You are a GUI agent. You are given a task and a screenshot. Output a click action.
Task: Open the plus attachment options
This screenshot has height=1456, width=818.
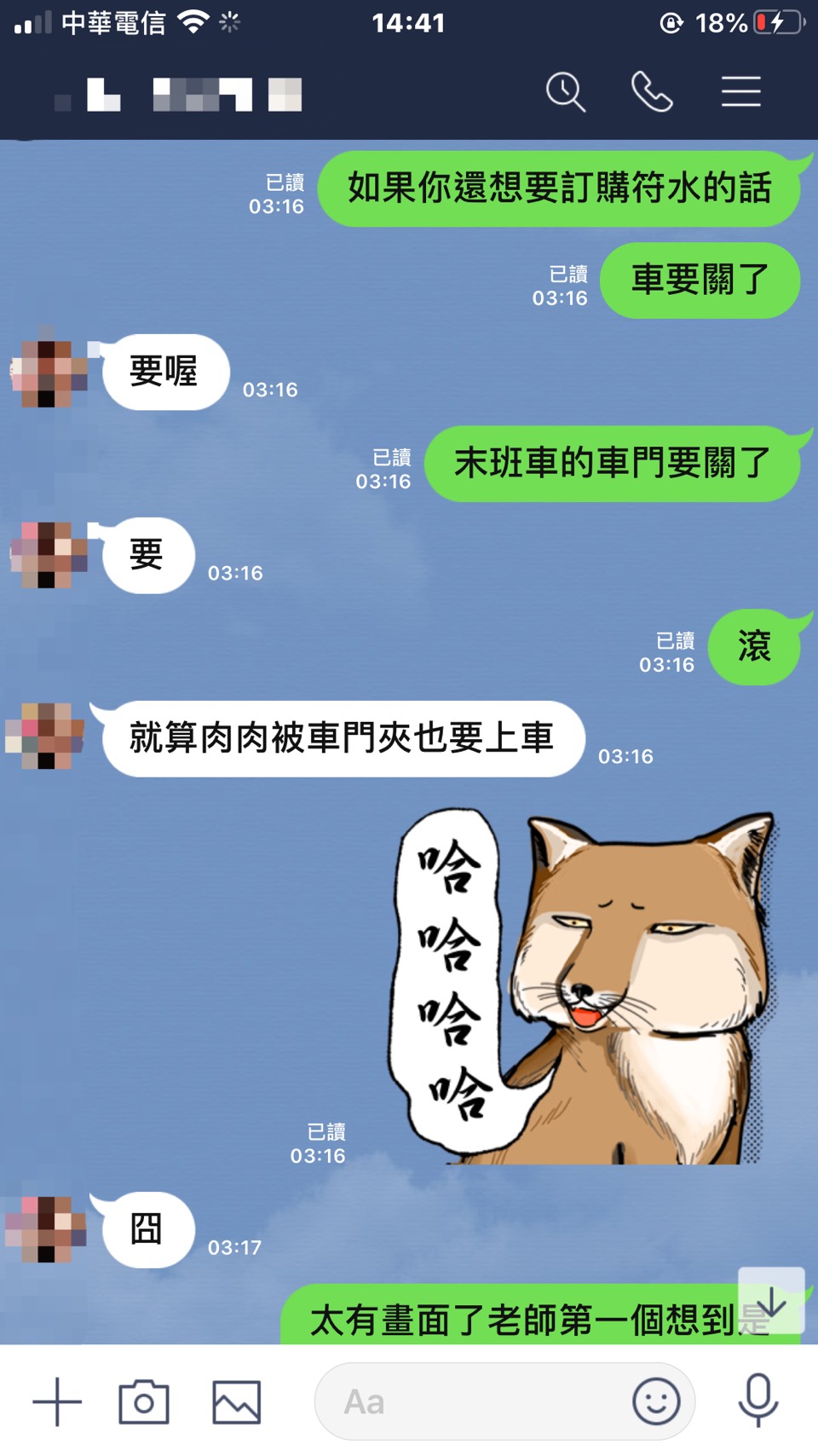(x=57, y=1401)
